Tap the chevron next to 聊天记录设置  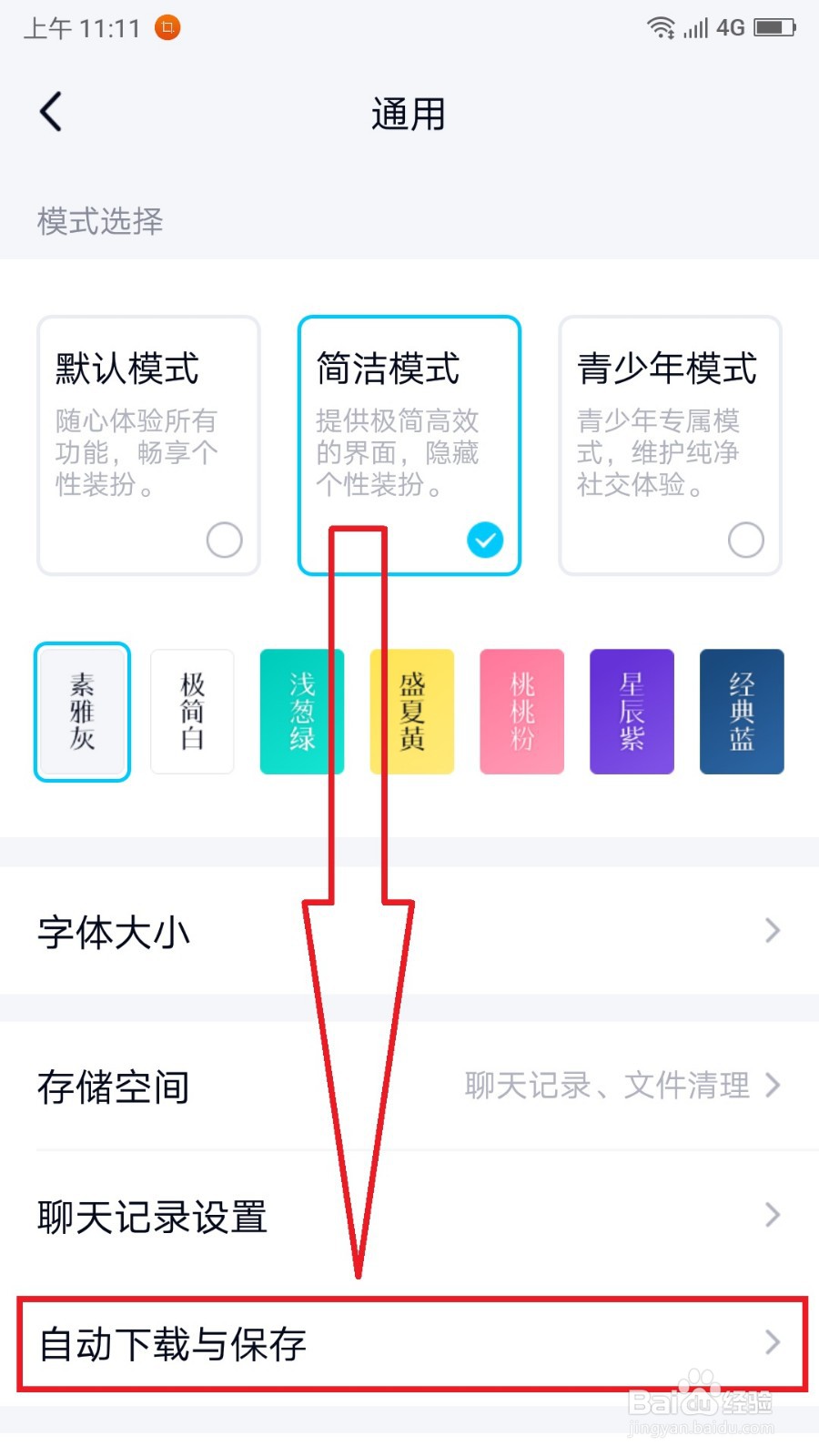coord(773,1215)
